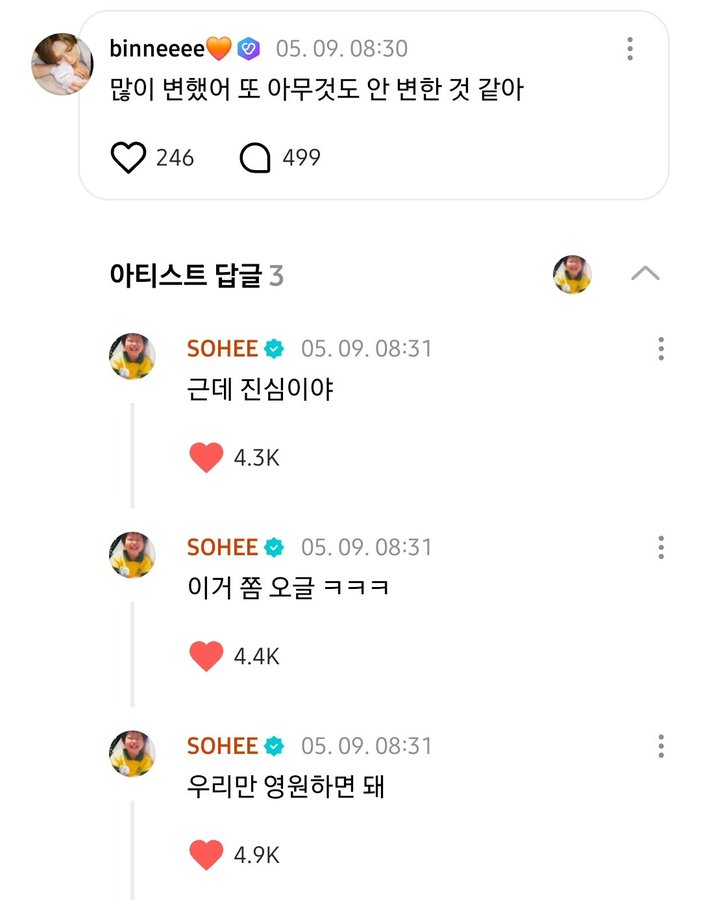Open SOHEE's name above "우리만 영원하면 돼"
Viewport: 701px width, 900px height.
click(x=222, y=746)
